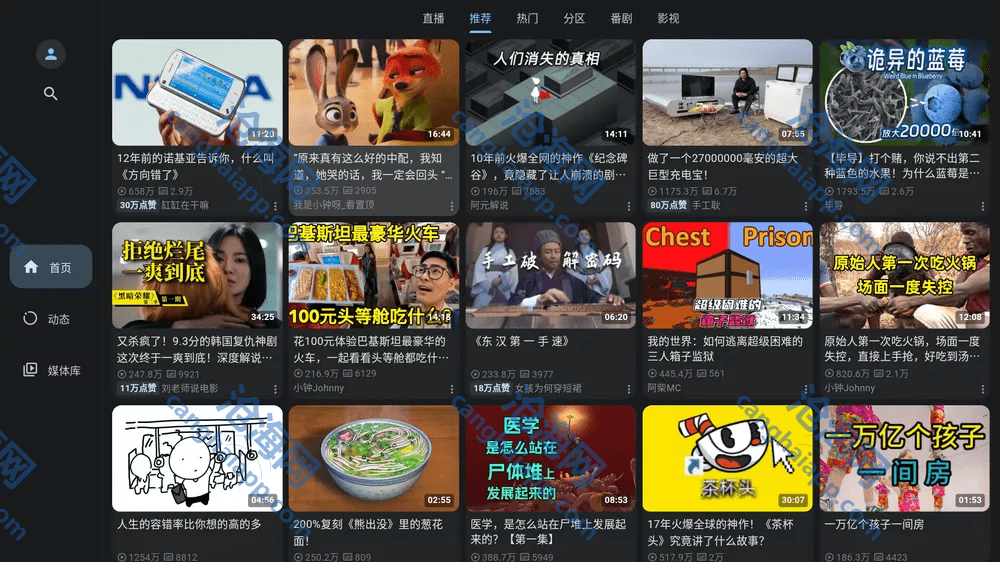Open the user profile avatar icon

(51, 54)
